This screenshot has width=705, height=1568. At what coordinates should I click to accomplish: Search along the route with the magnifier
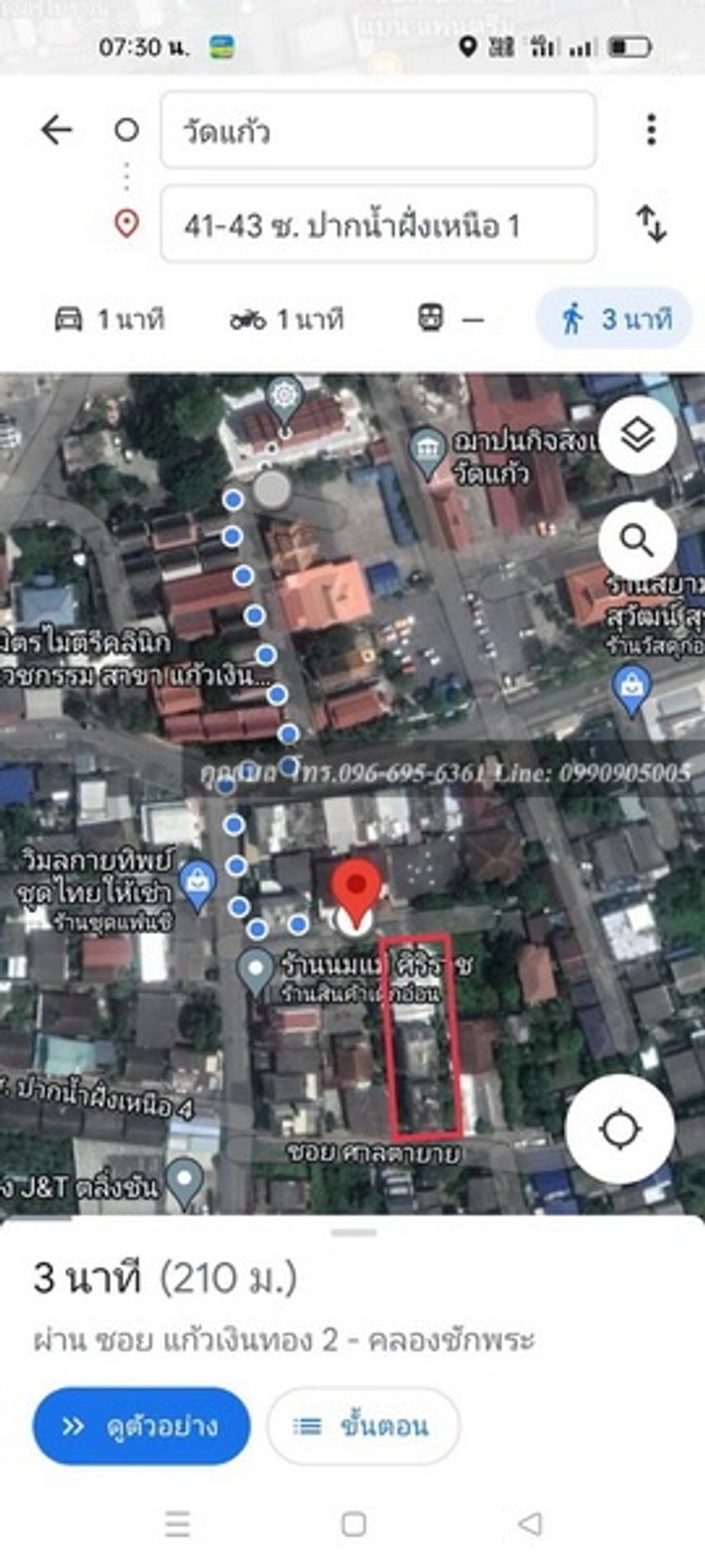(x=637, y=541)
